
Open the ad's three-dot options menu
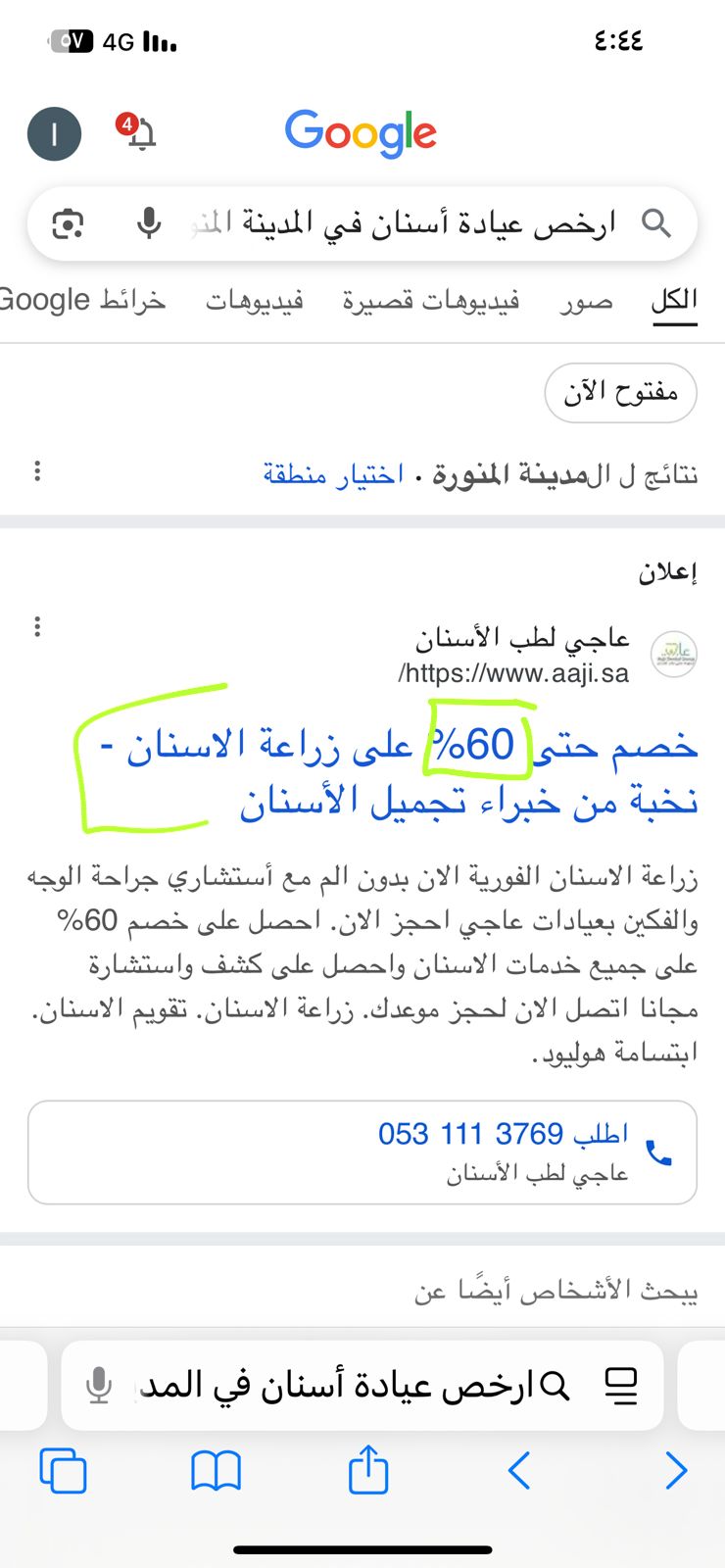(37, 627)
